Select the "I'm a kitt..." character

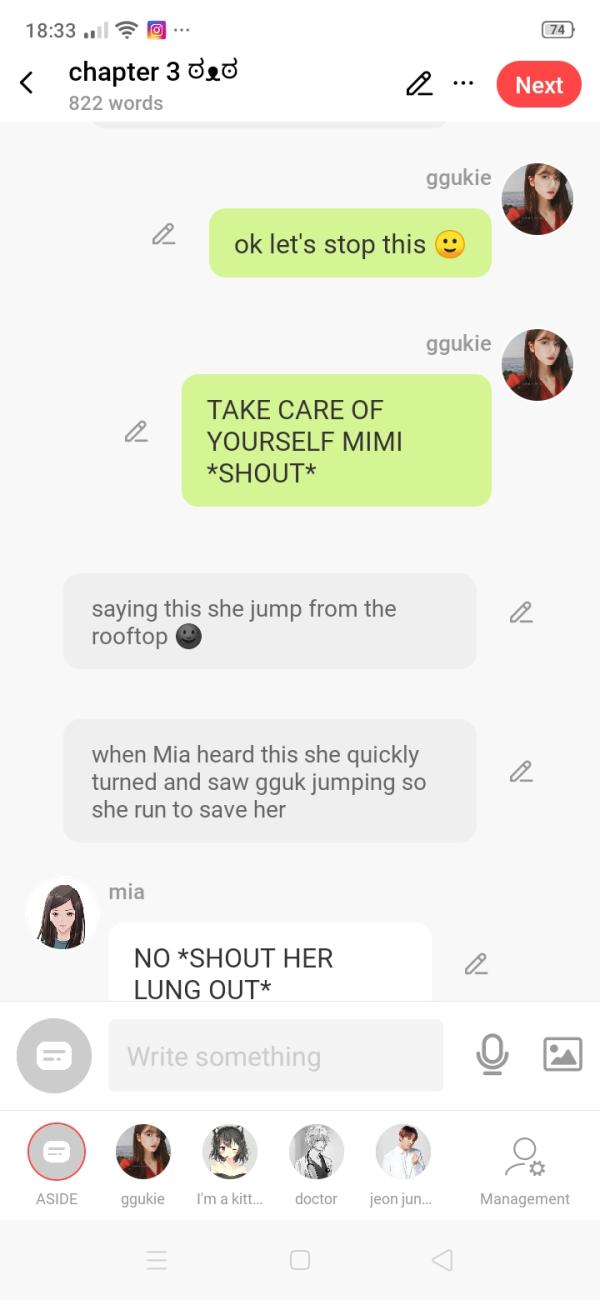click(x=230, y=1152)
